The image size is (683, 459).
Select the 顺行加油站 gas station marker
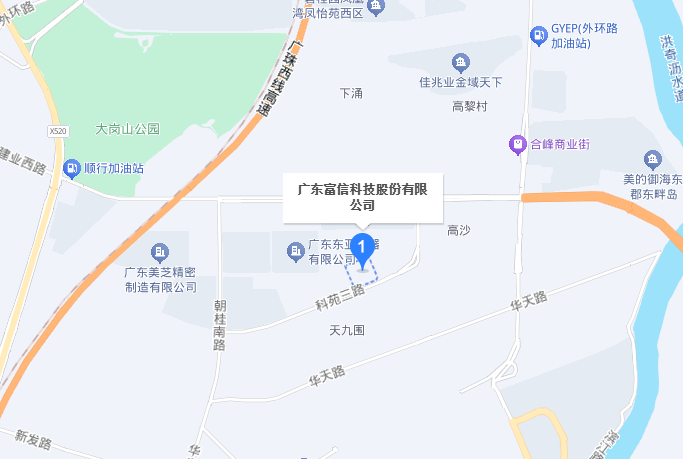[x=73, y=168]
